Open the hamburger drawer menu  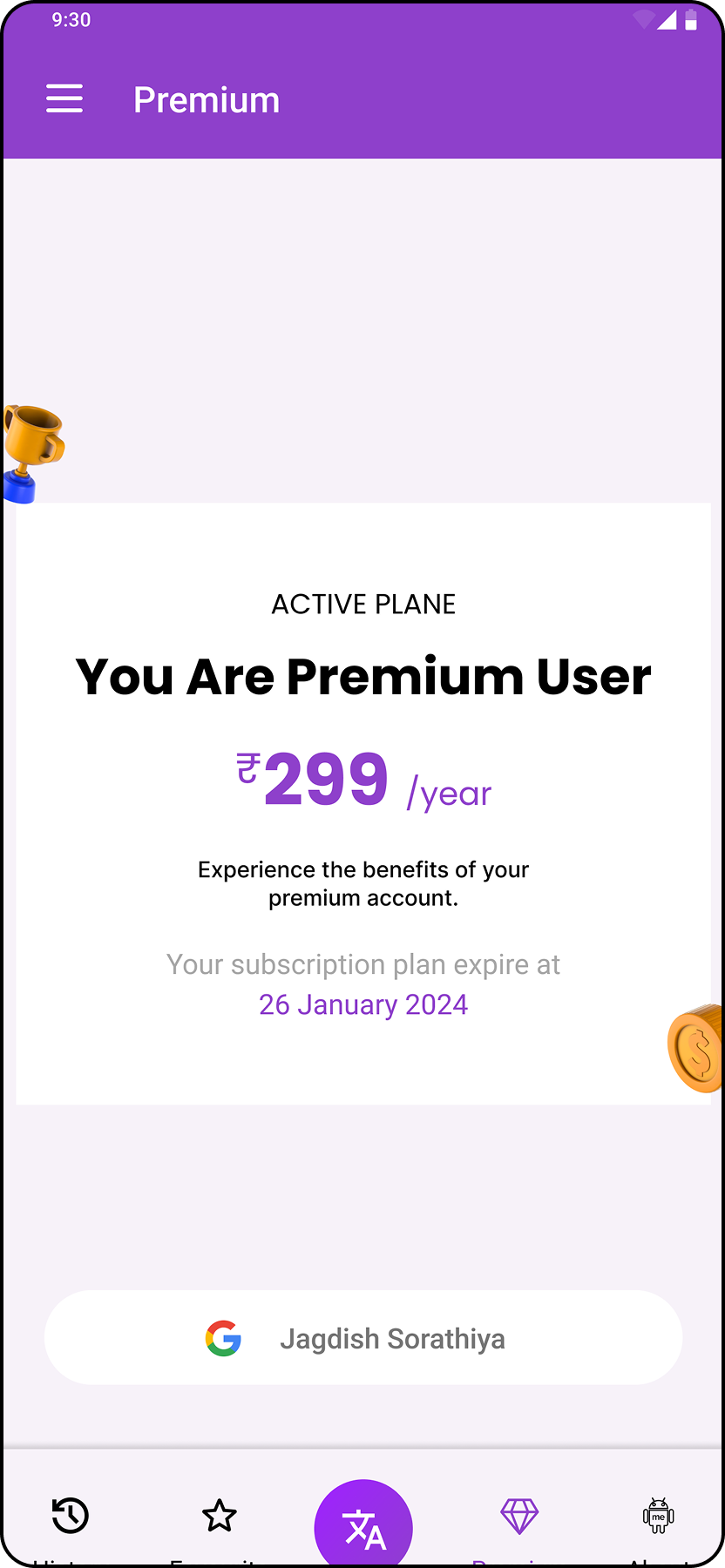64,99
